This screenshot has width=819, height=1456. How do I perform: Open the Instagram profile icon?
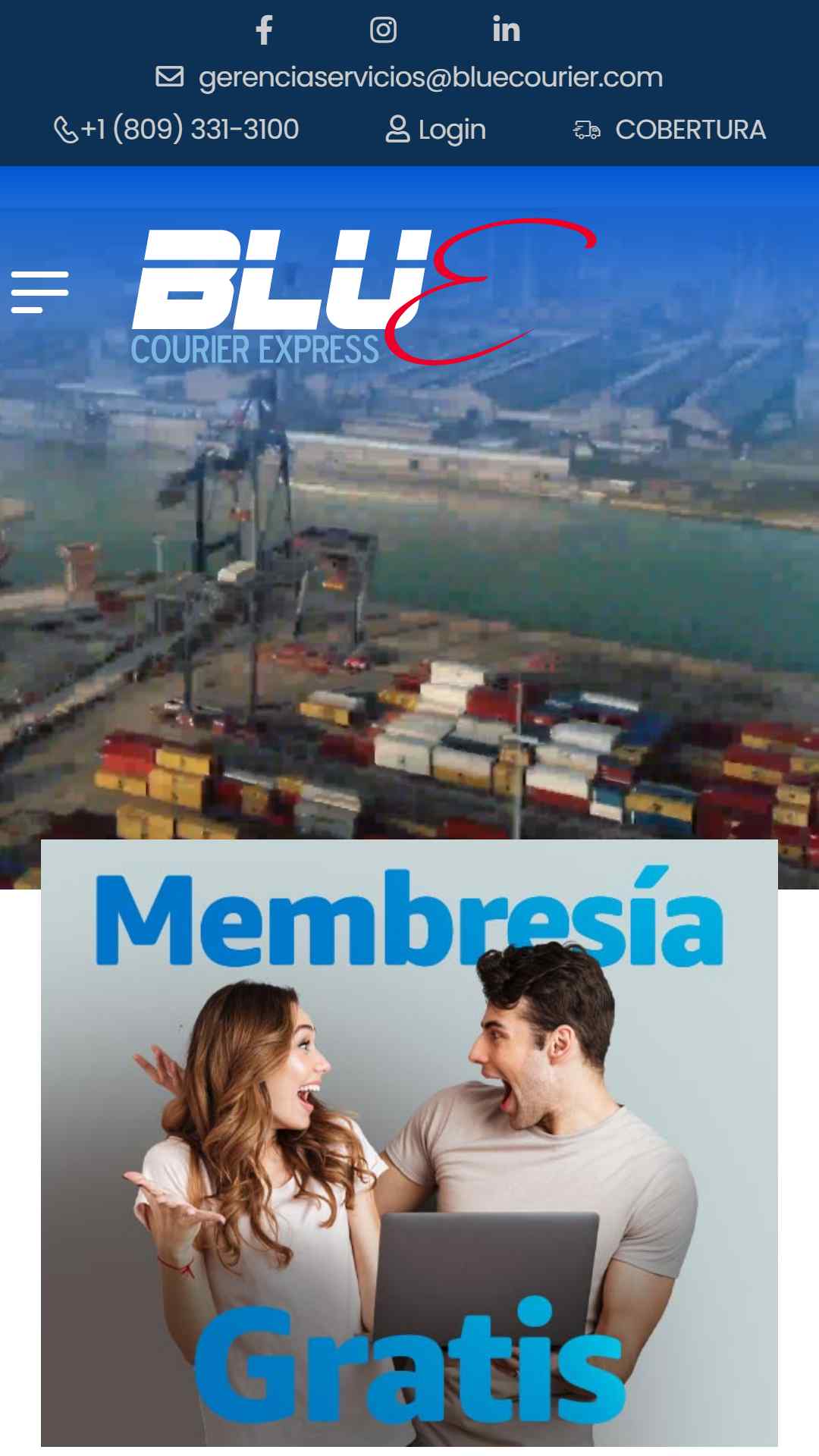[383, 30]
